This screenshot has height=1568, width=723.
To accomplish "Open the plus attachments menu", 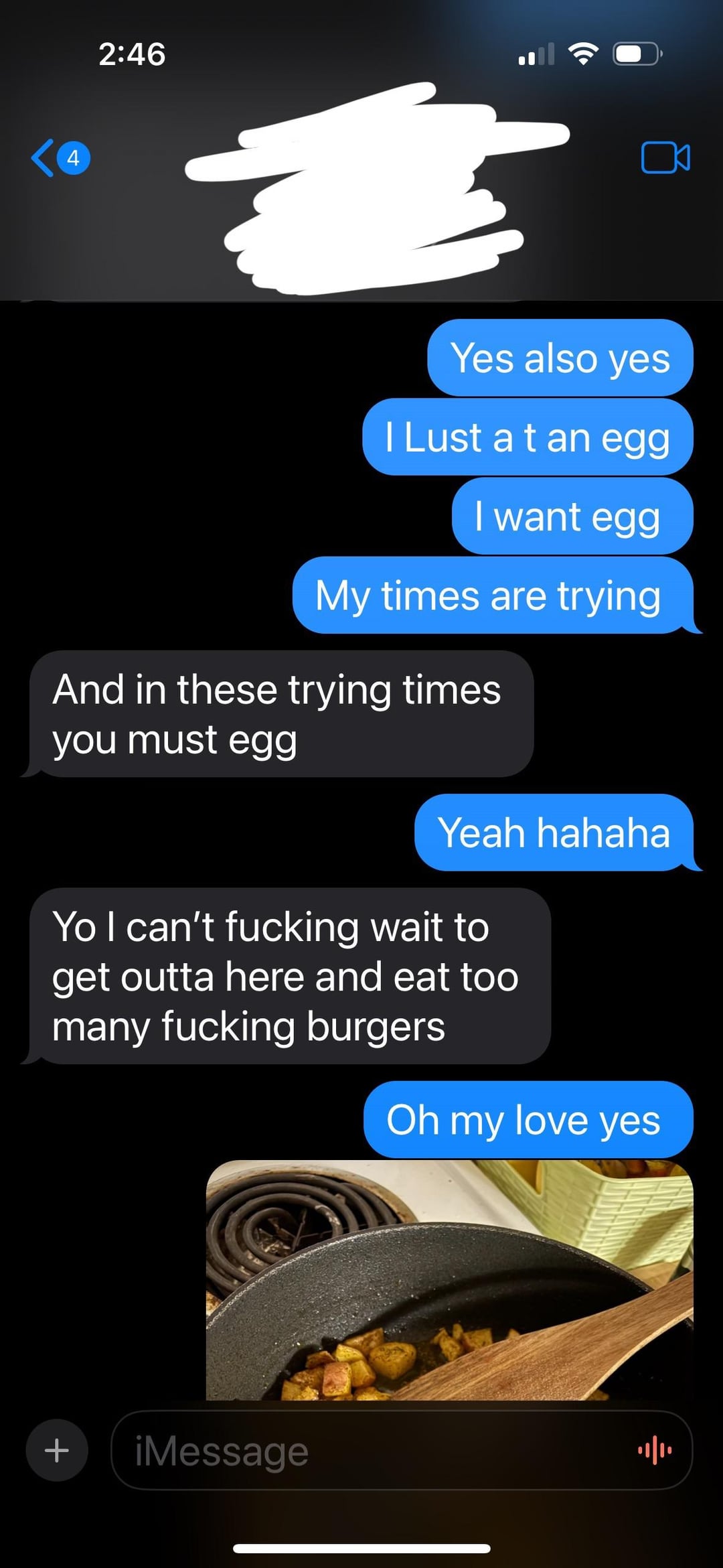I will click(57, 1450).
